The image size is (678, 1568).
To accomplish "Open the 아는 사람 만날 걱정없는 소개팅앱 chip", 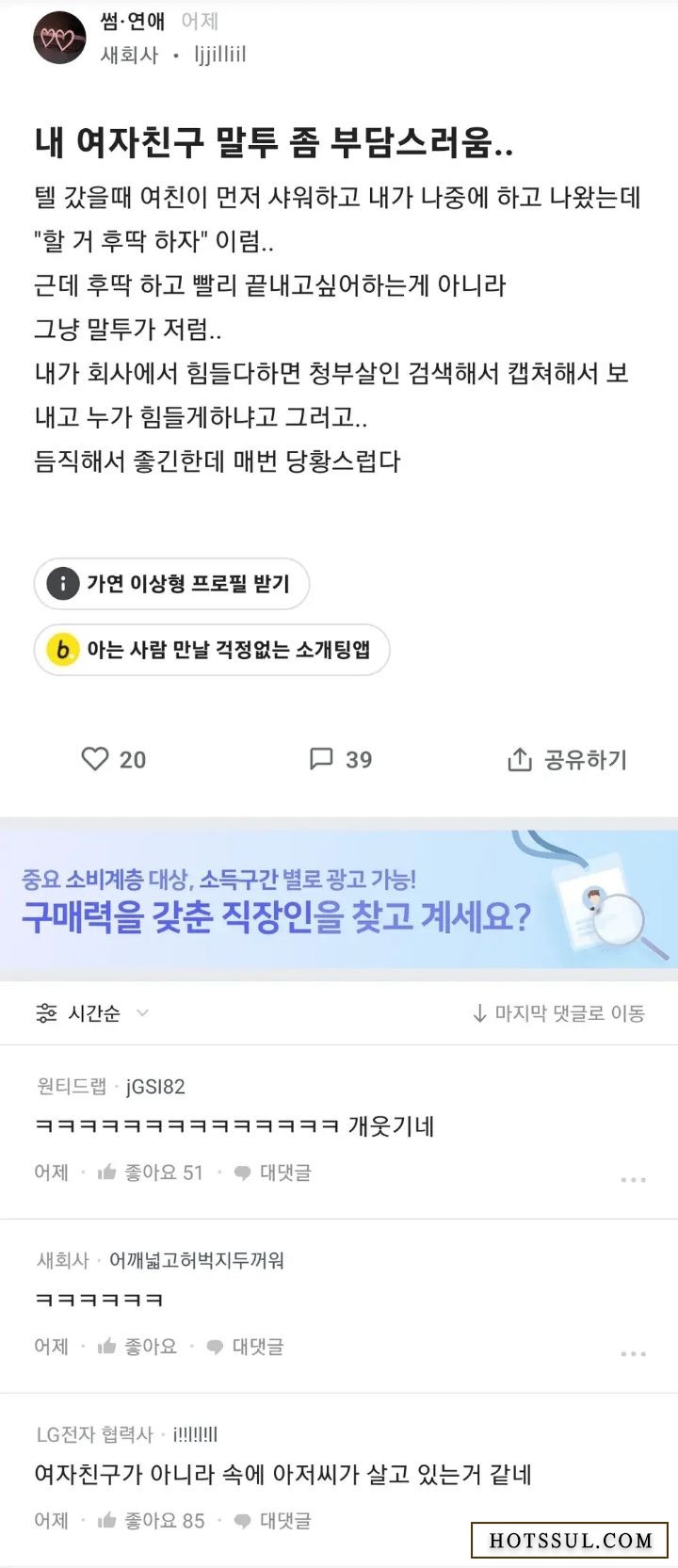I will (212, 650).
